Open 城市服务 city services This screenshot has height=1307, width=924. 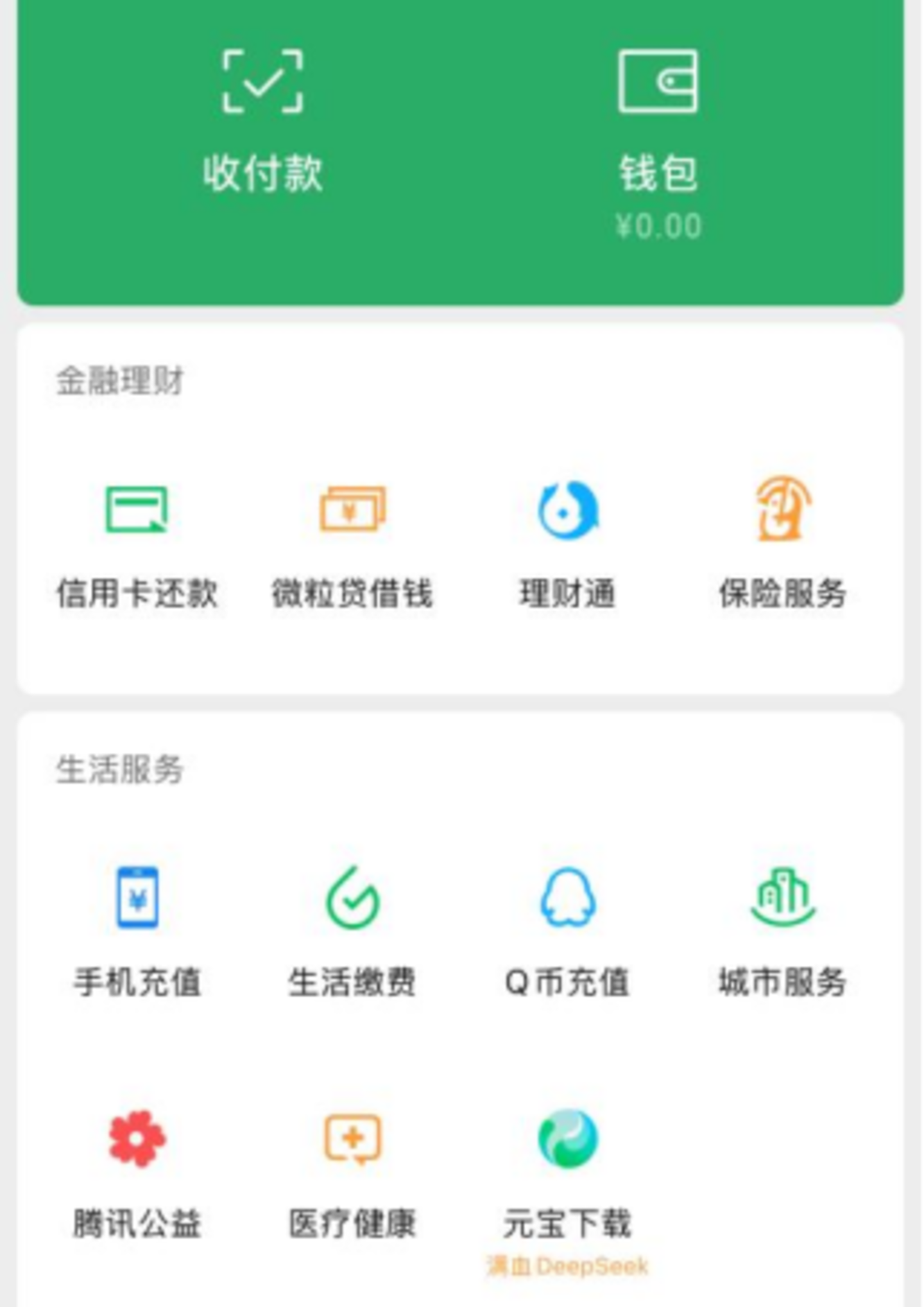782,931
